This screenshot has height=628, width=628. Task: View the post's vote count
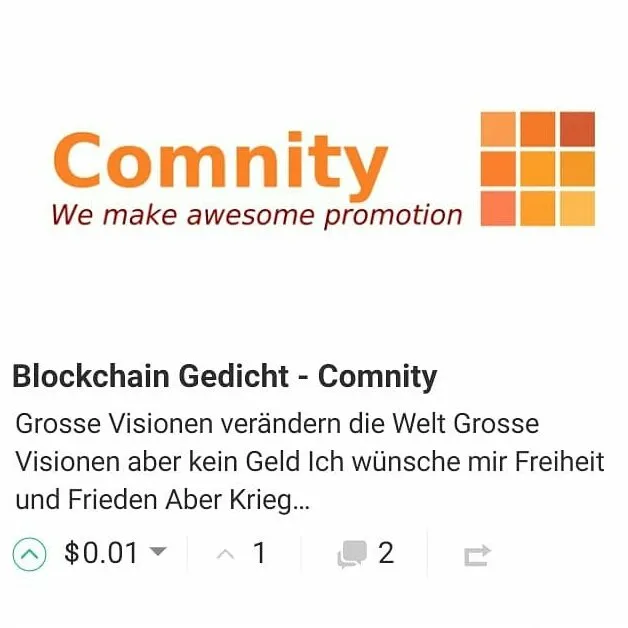(244, 553)
